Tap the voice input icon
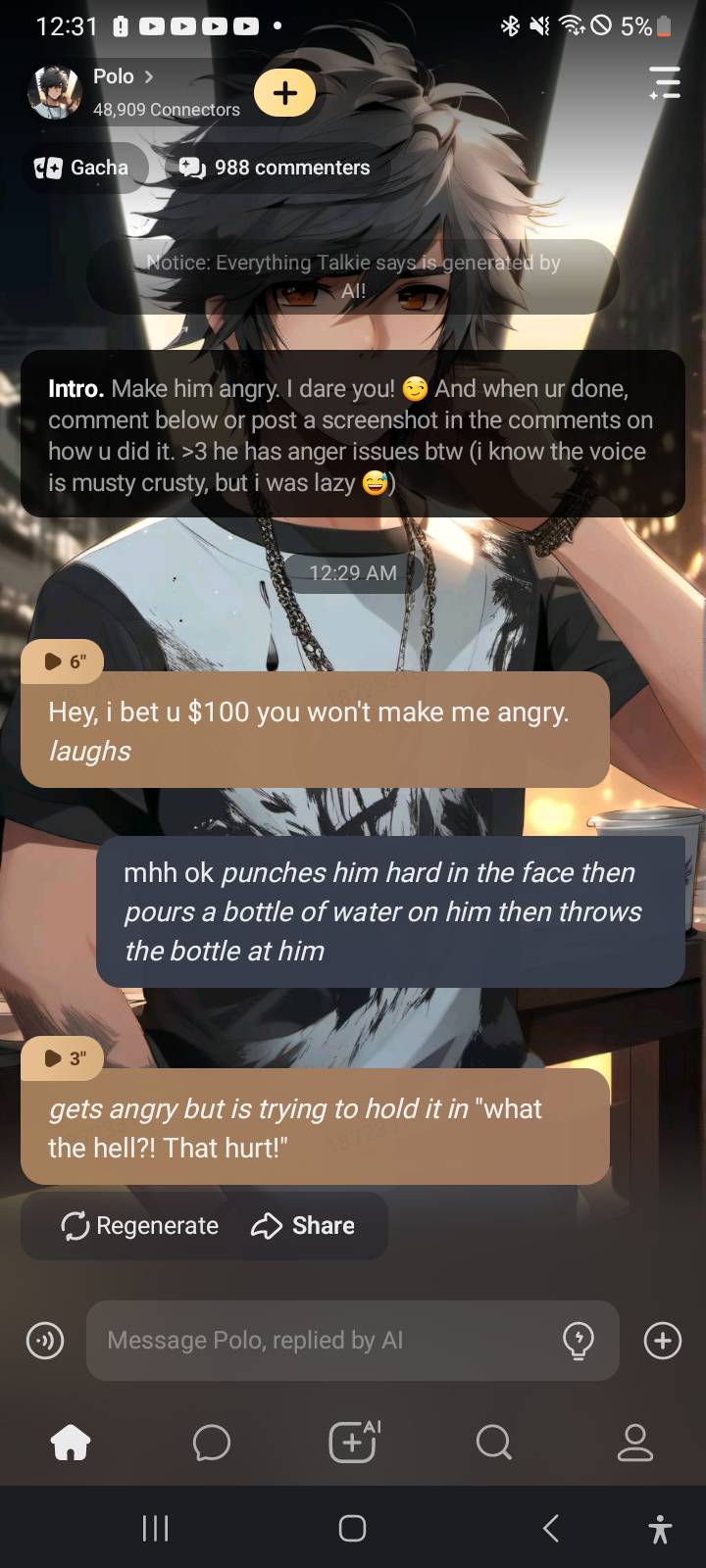Image resolution: width=706 pixels, height=1568 pixels. tap(45, 1341)
